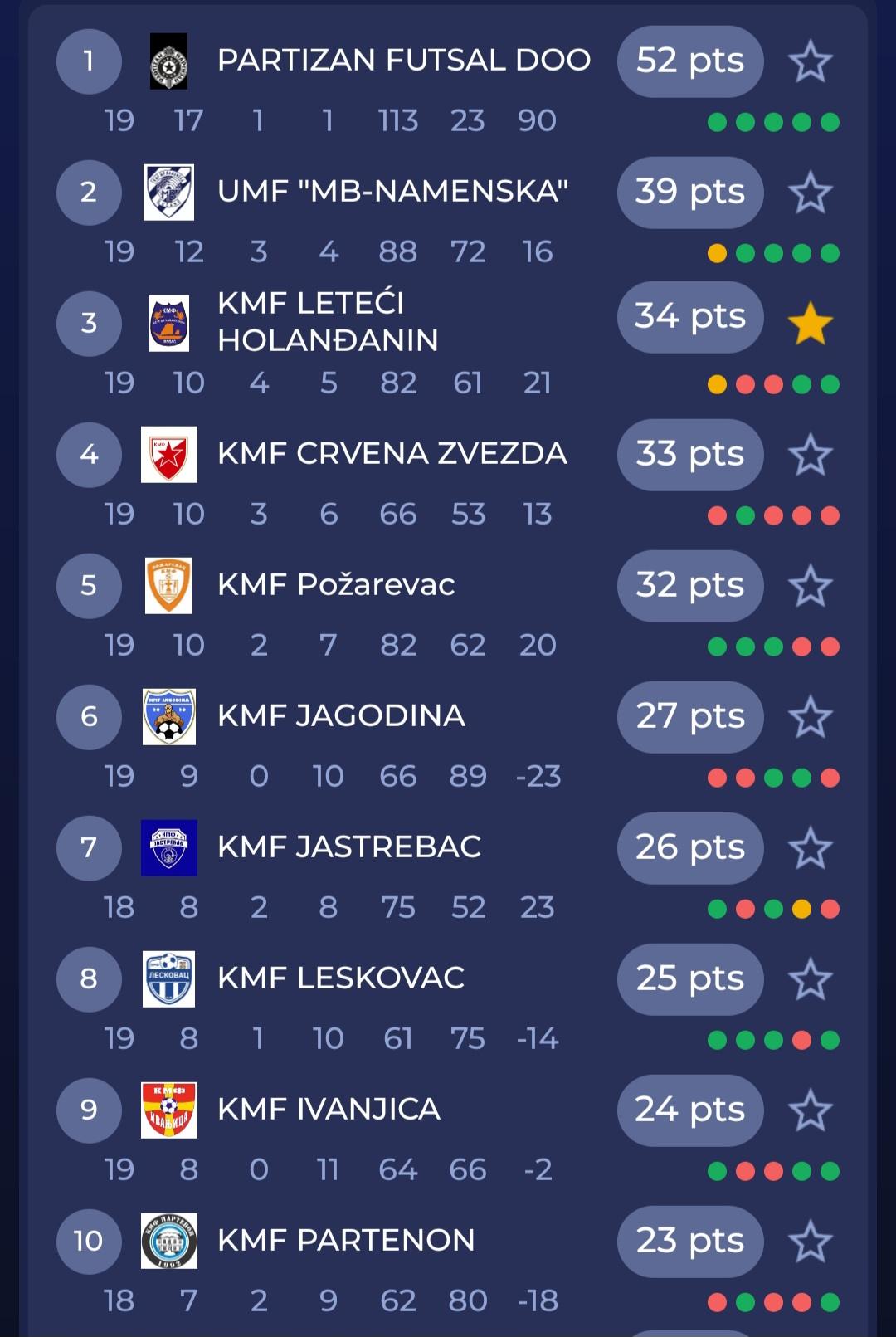Open the KMF JASTREBAC row
This screenshot has height=1337, width=896.
click(x=348, y=847)
